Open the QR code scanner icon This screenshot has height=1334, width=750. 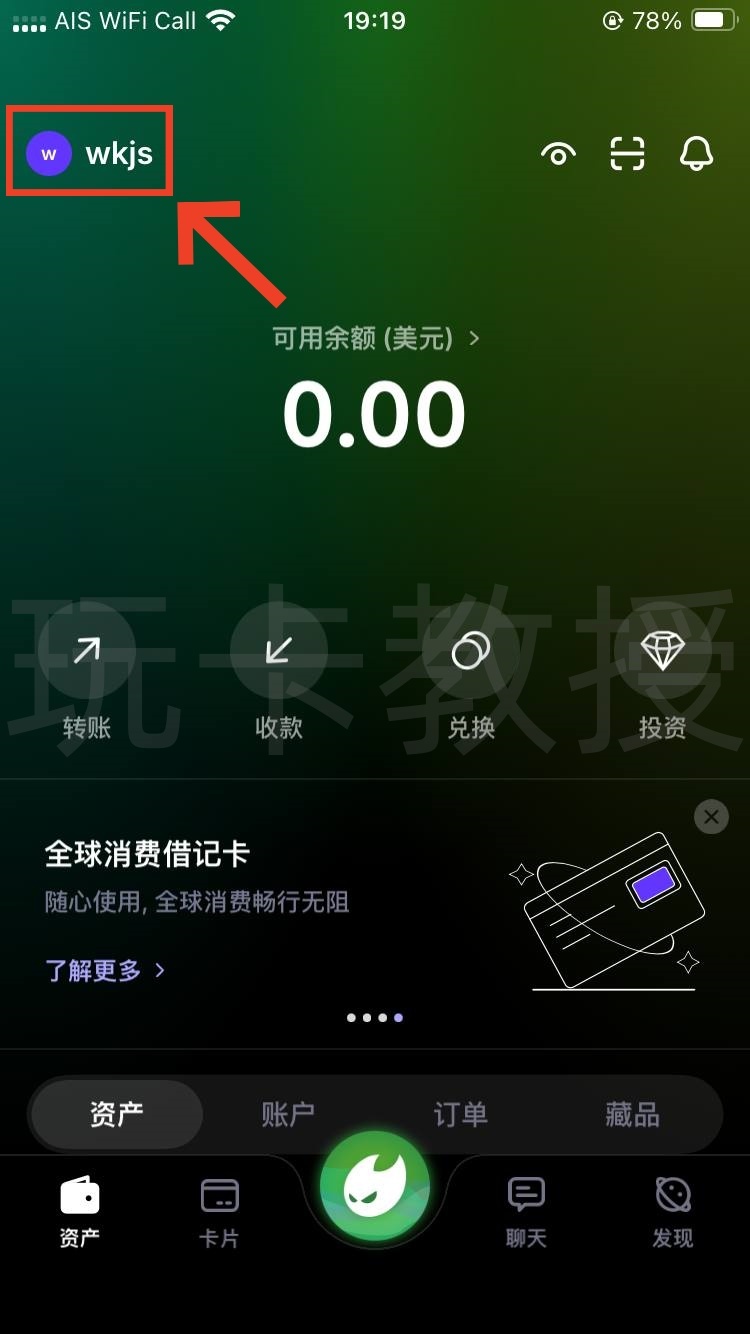(x=627, y=153)
